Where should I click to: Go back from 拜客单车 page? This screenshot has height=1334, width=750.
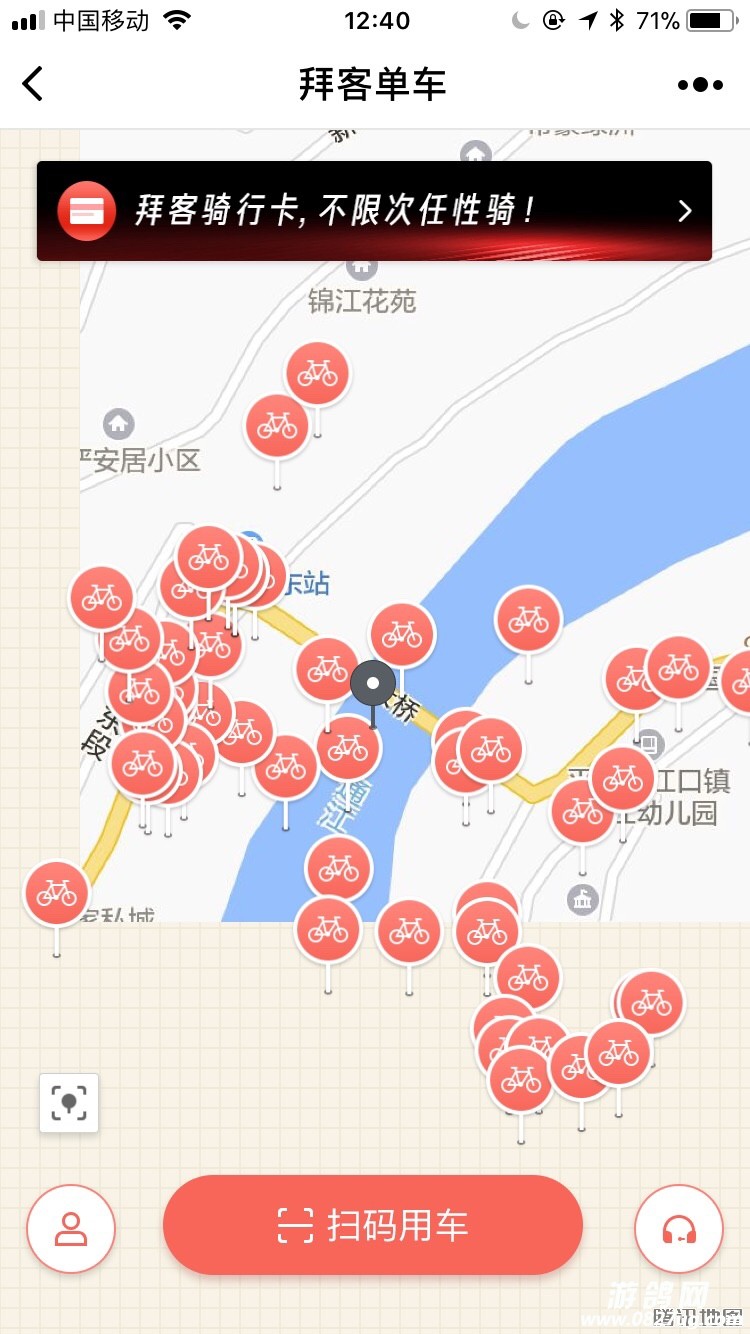pyautogui.click(x=33, y=84)
